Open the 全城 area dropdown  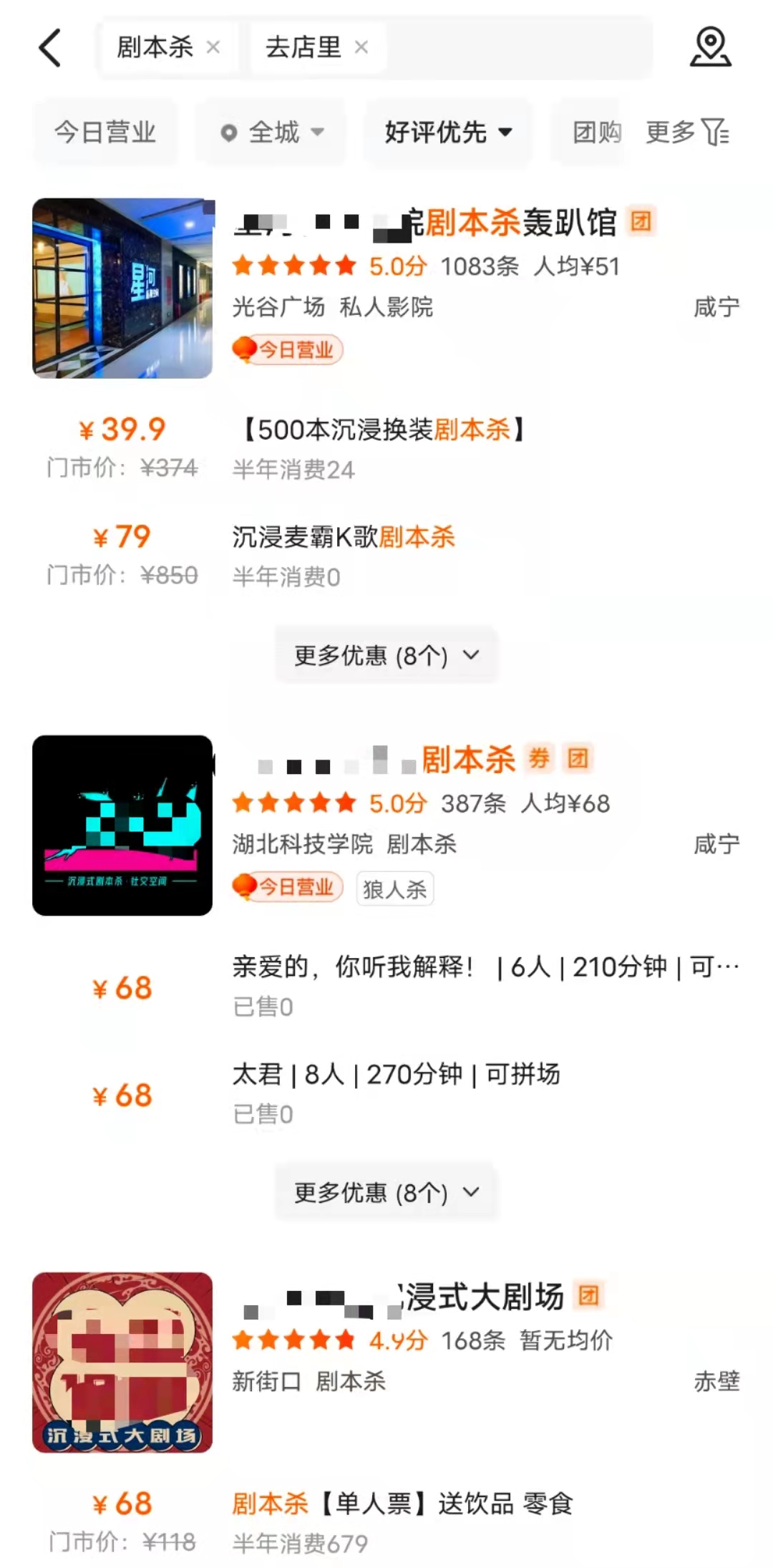coord(272,132)
